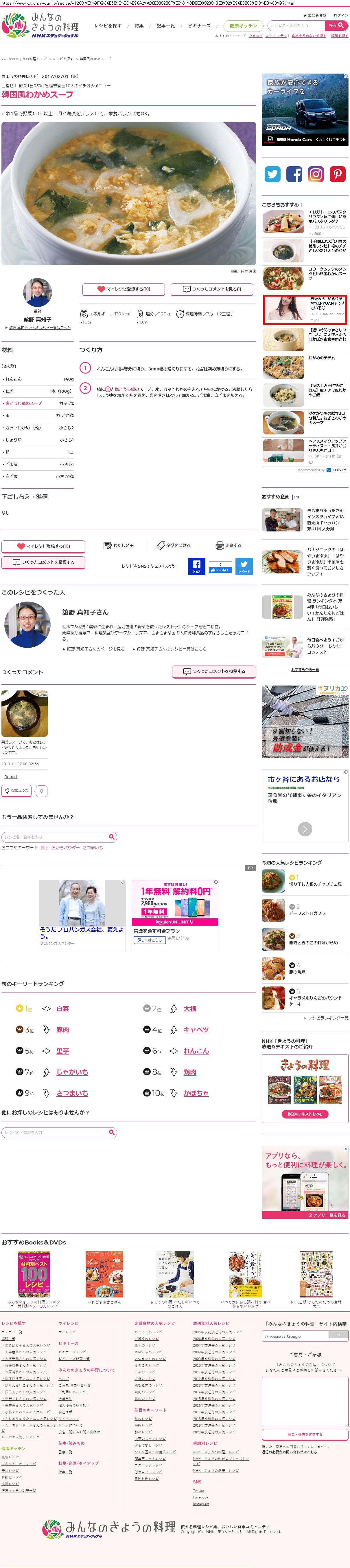Image resolution: width=350 pixels, height=1568 pixels.
Task: Open ビーフストロガノフ in popular ranking
Action: pos(307,913)
